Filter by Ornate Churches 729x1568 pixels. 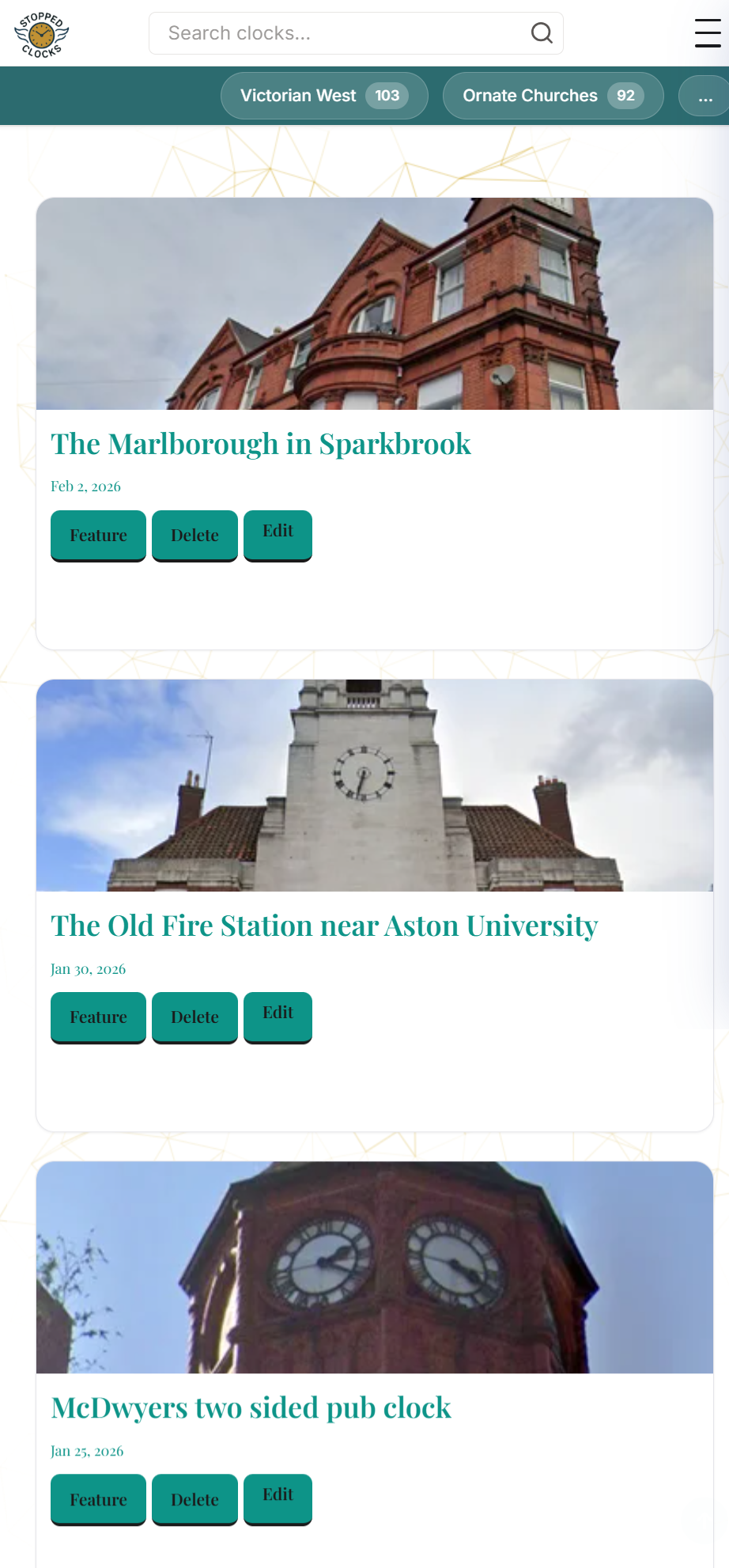[x=553, y=96]
